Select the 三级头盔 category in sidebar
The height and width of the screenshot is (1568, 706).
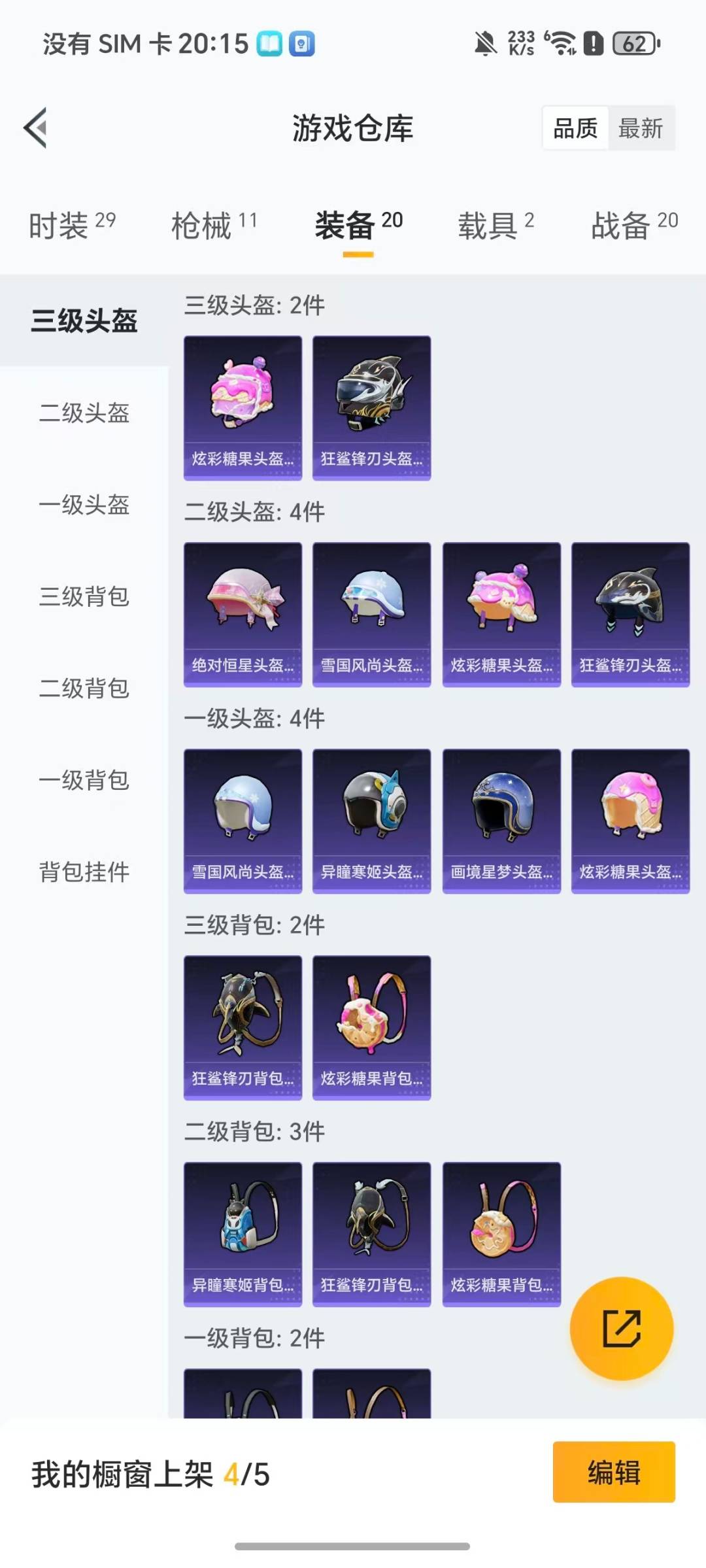click(x=84, y=322)
